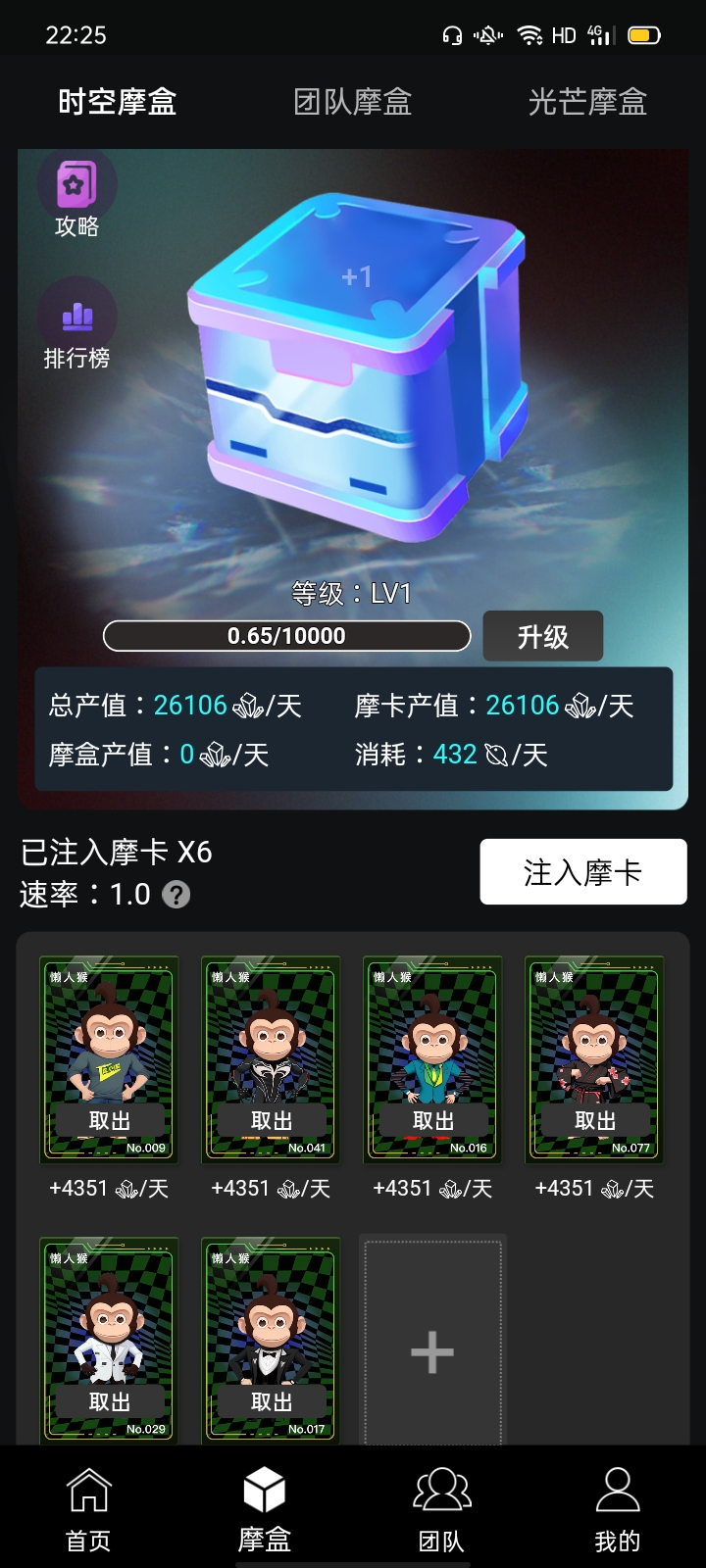Viewport: 706px width, 1568px height.
Task: Open the 攻略 guide icon
Action: (x=77, y=195)
